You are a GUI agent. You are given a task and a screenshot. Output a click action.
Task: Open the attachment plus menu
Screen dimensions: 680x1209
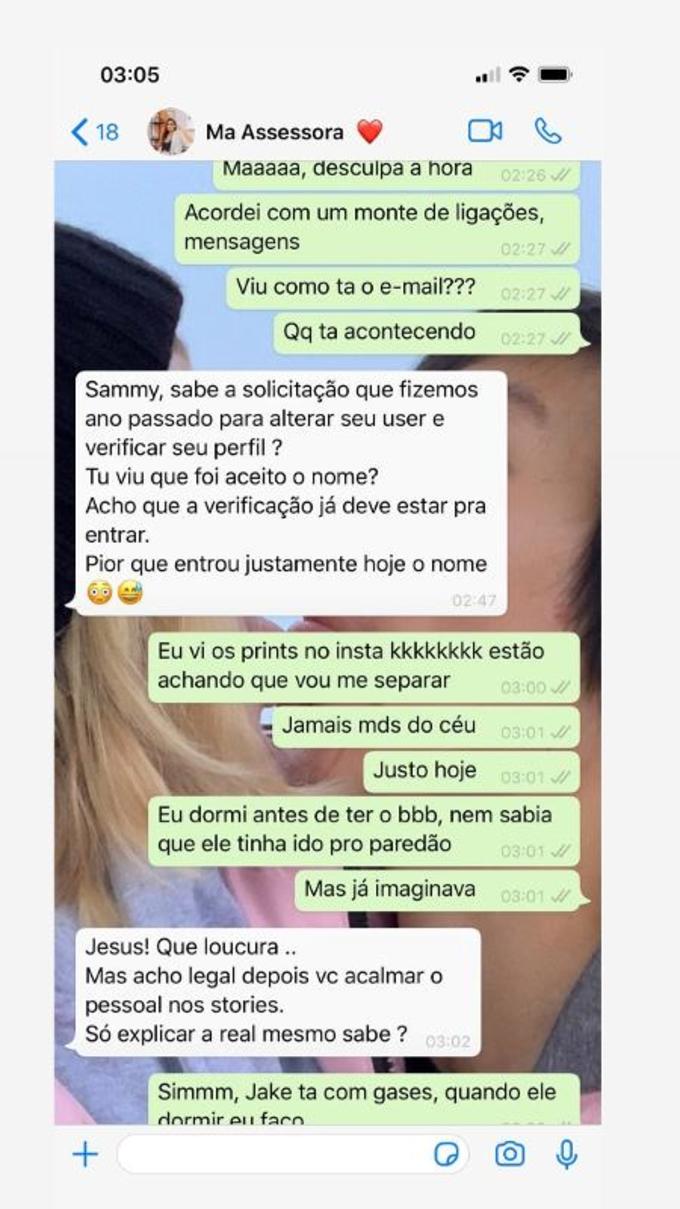86,1155
